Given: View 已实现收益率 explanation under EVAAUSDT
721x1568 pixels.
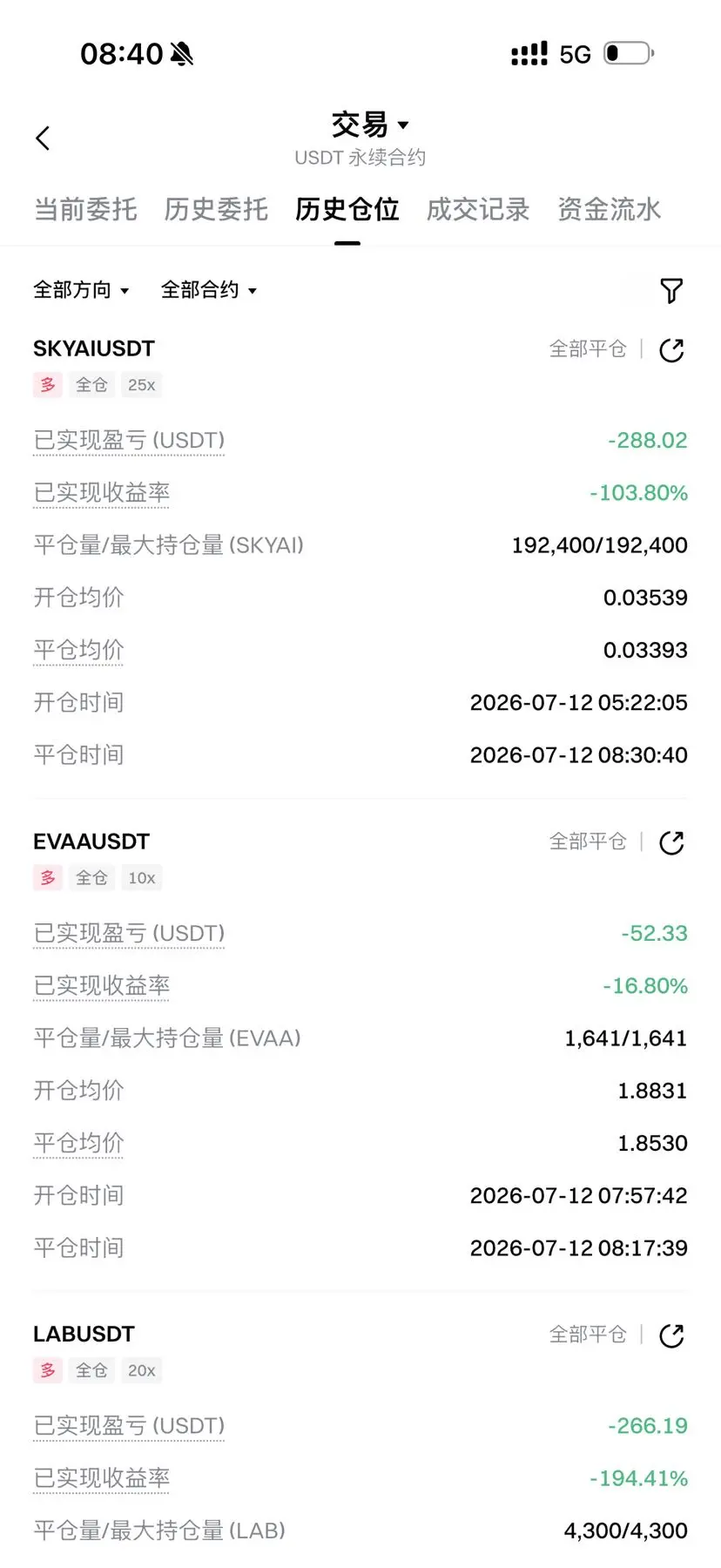Looking at the screenshot, I should pyautogui.click(x=102, y=986).
